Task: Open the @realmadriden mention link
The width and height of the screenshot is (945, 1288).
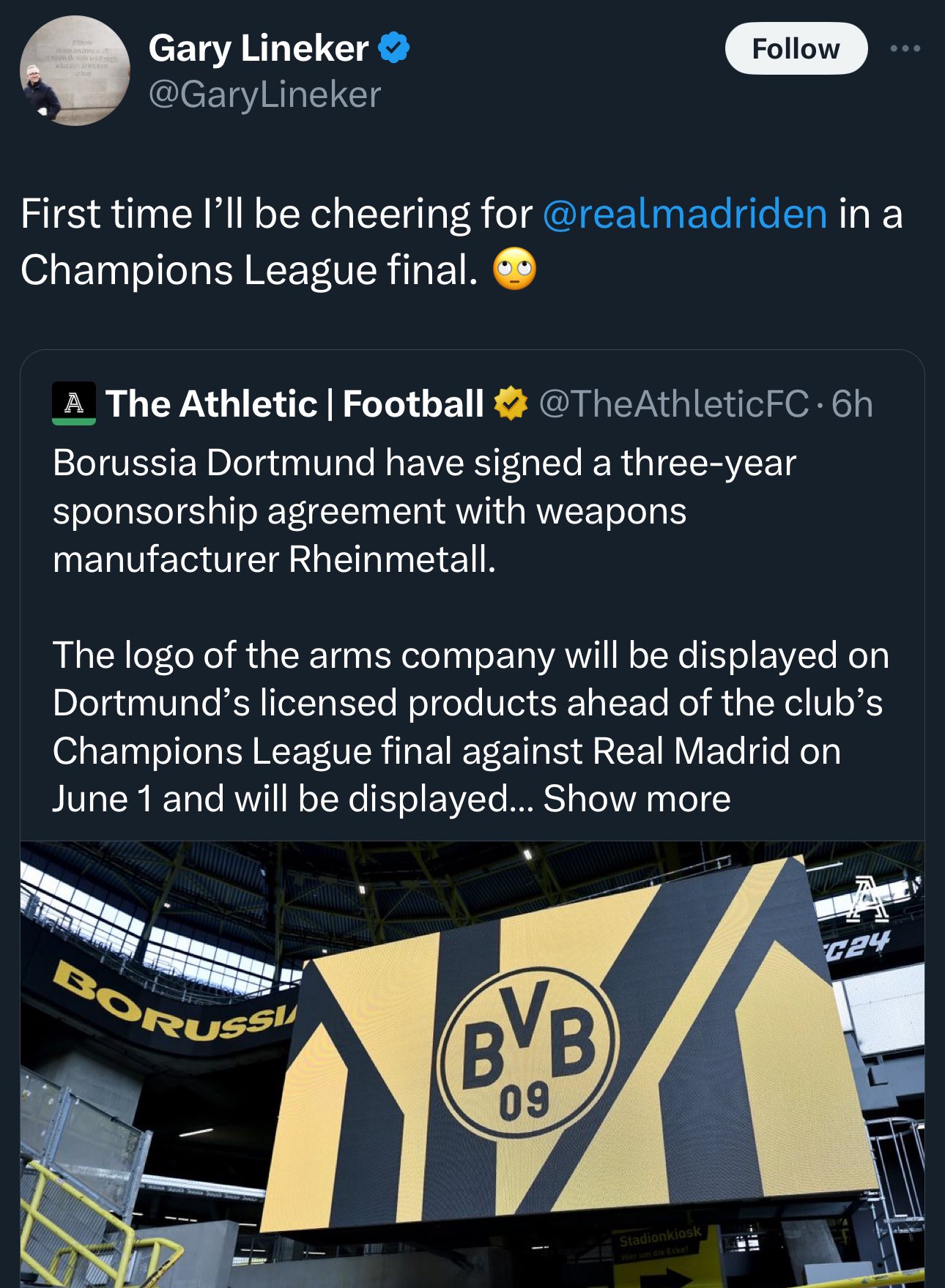Action: (x=685, y=214)
